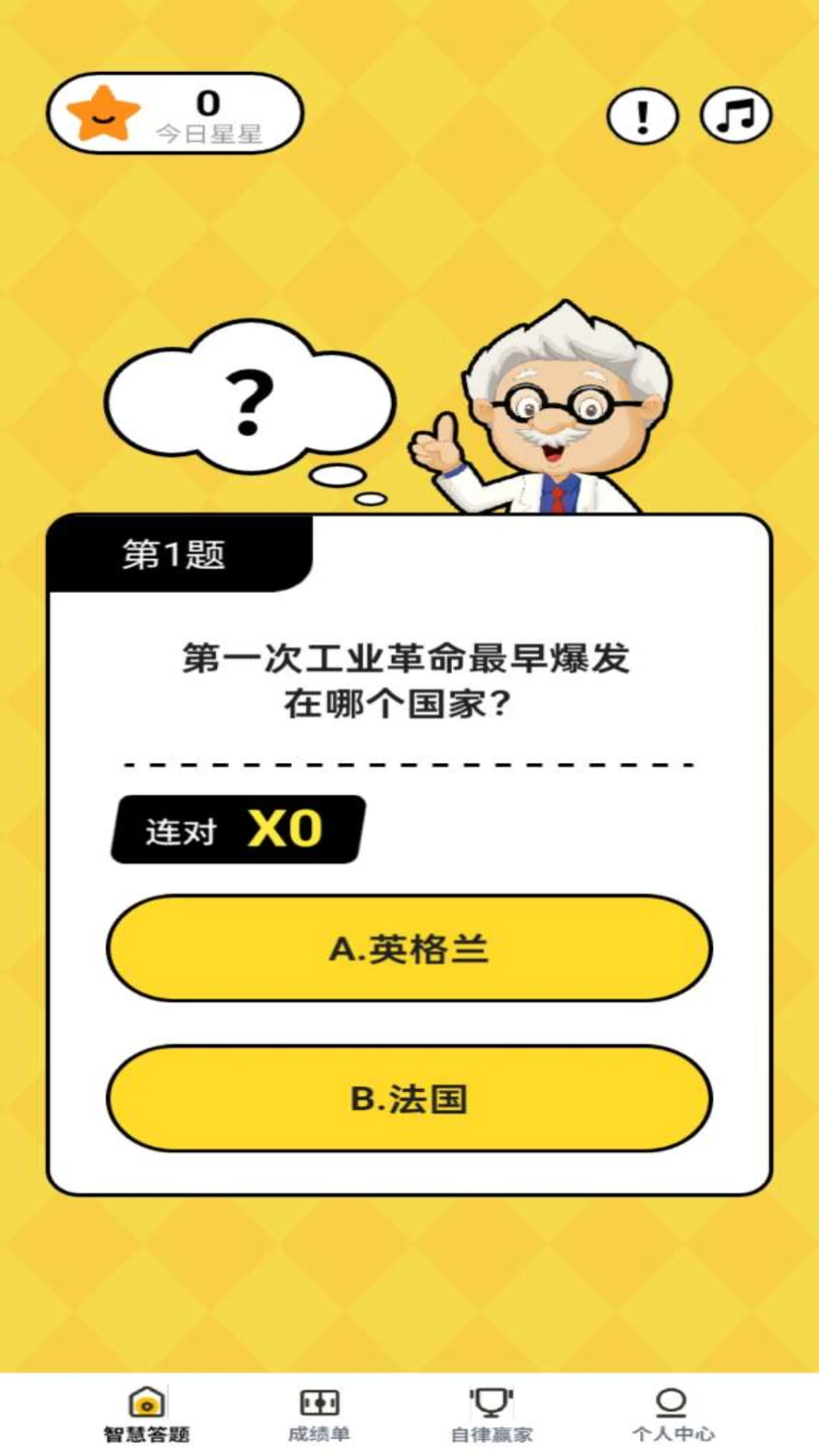This screenshot has width=819, height=1456.
Task: Toggle the background music icon
Action: [735, 116]
